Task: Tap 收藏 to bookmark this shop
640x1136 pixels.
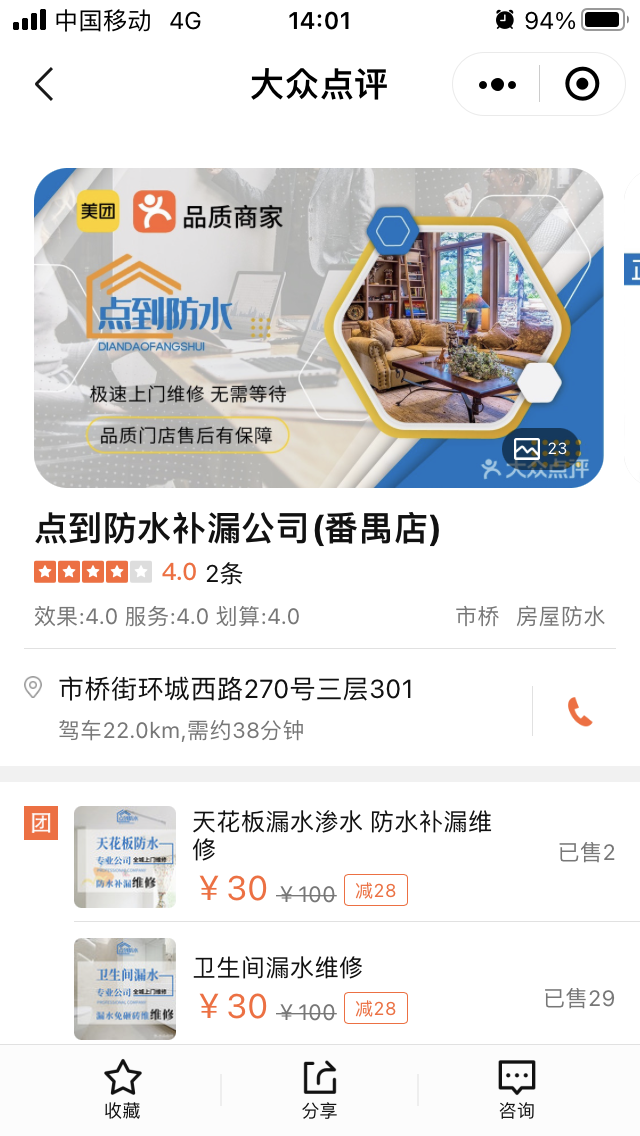Action: tap(122, 1090)
